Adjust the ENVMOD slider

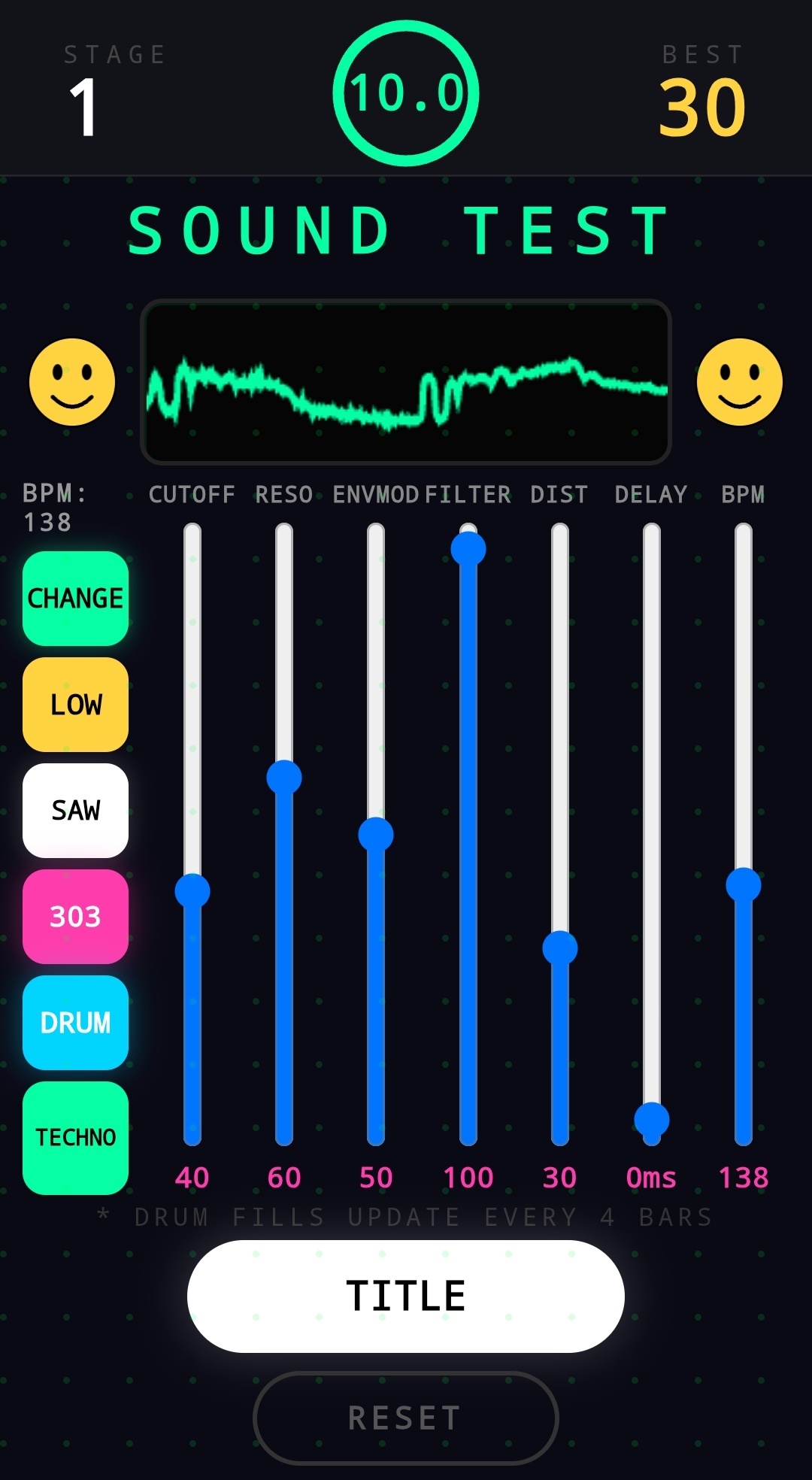(376, 677)
